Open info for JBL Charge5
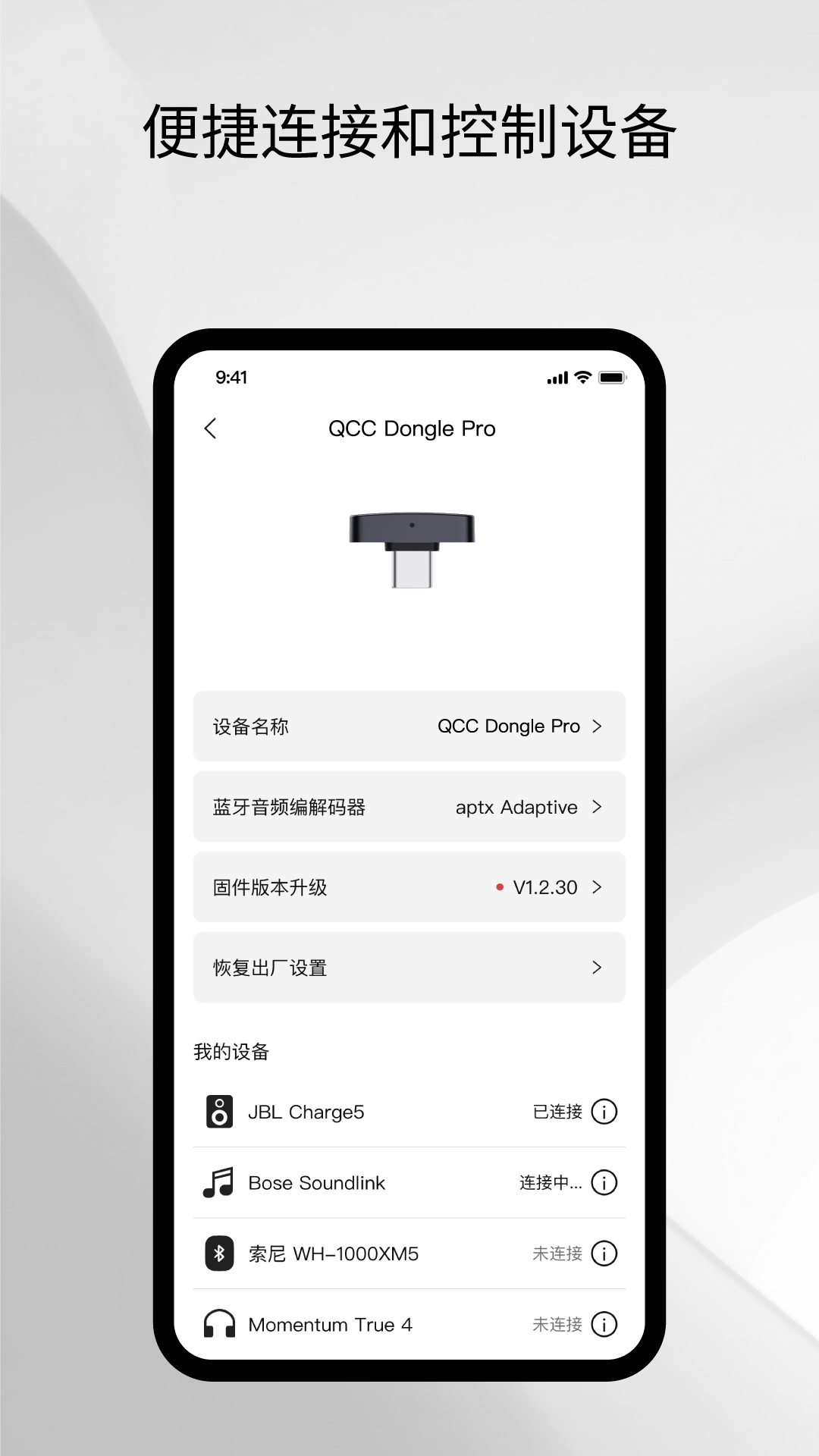 pyautogui.click(x=604, y=1112)
